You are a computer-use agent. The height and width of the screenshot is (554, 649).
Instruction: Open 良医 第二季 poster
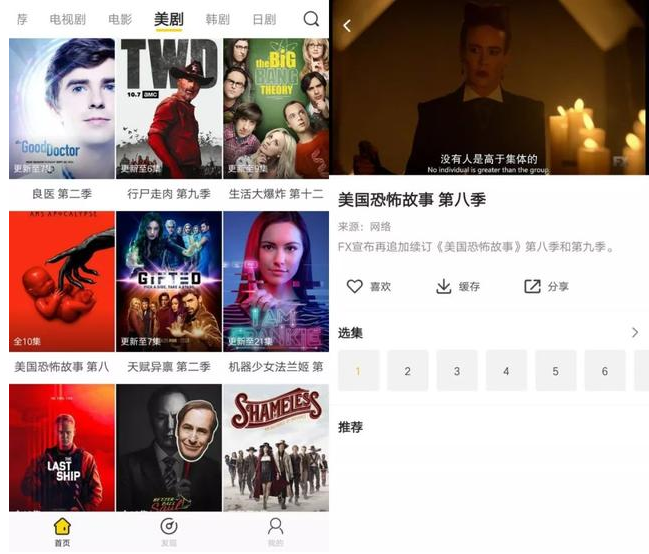click(x=61, y=108)
